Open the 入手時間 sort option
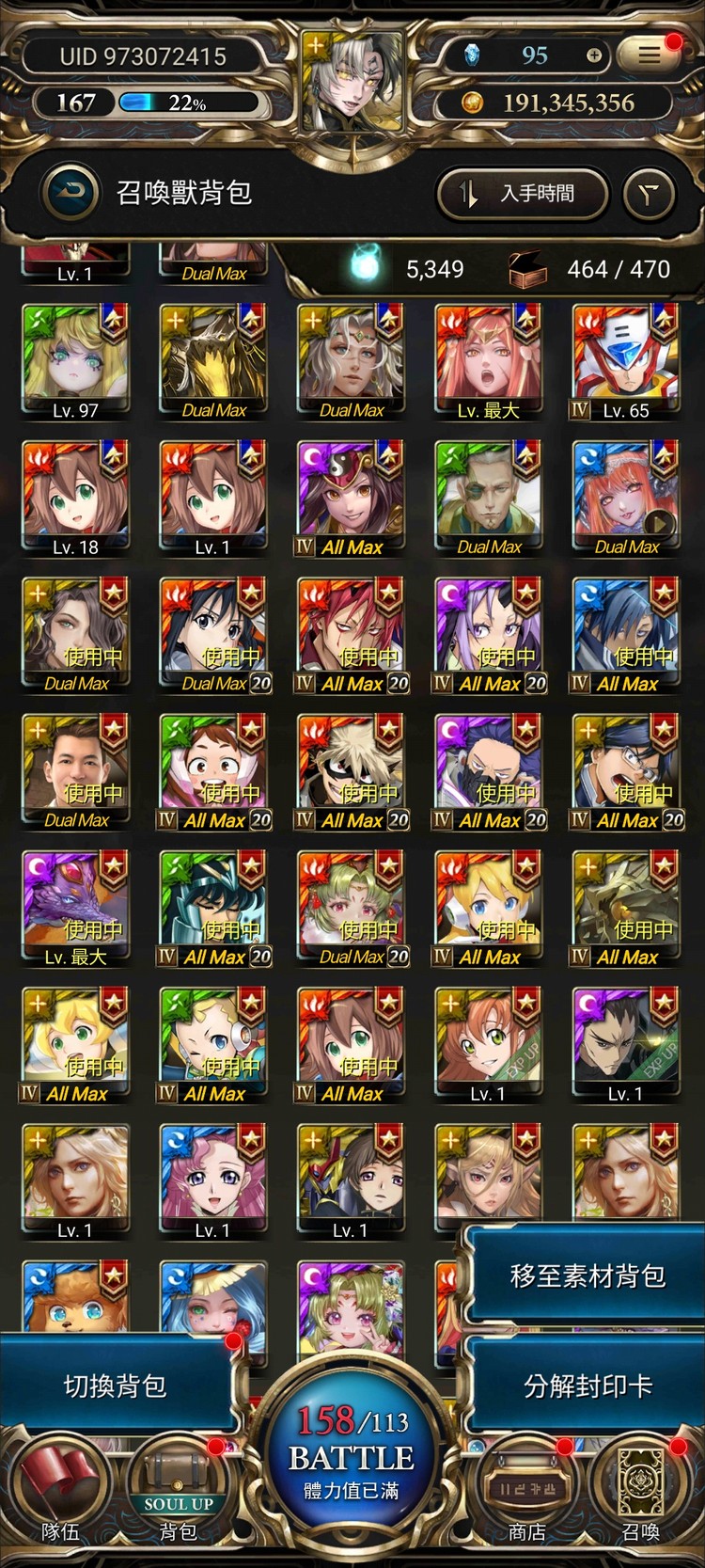Viewport: 705px width, 1568px height. coord(523,194)
